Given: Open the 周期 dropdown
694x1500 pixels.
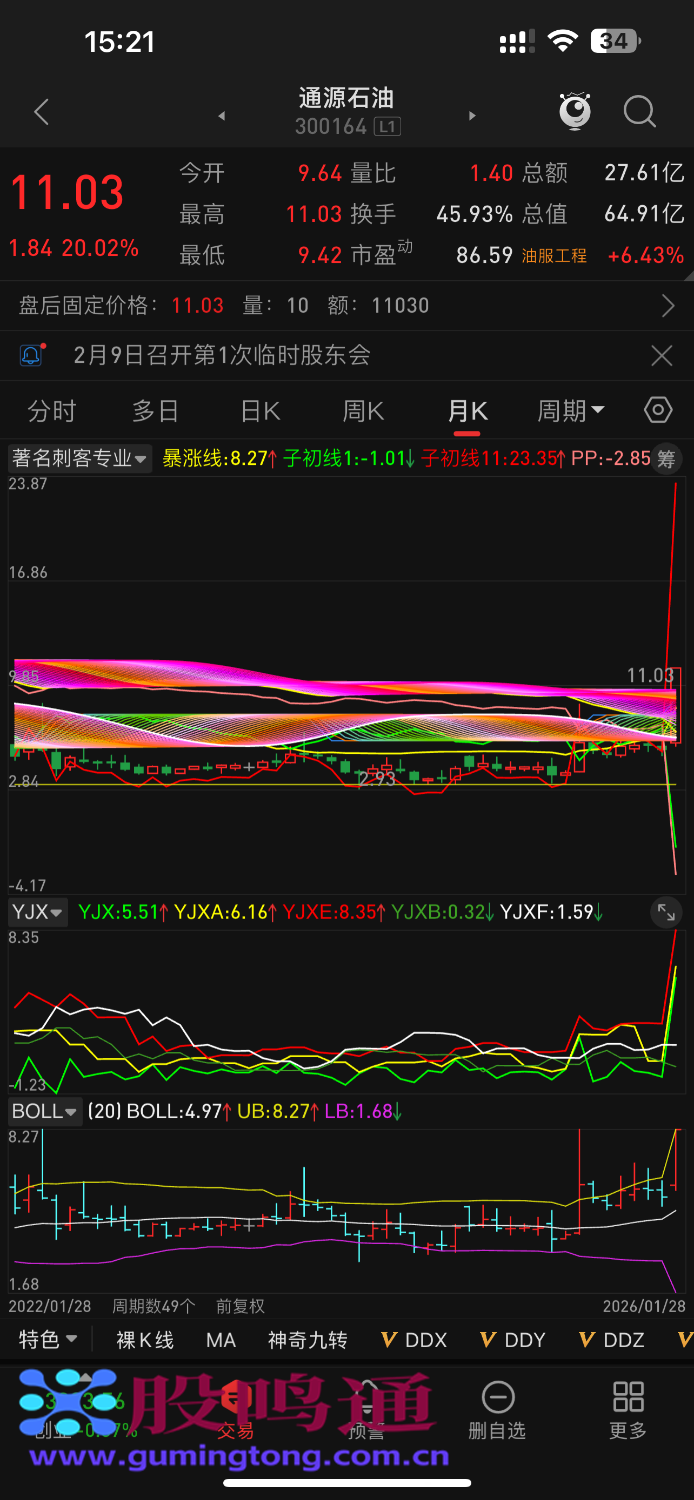Looking at the screenshot, I should 570,411.
